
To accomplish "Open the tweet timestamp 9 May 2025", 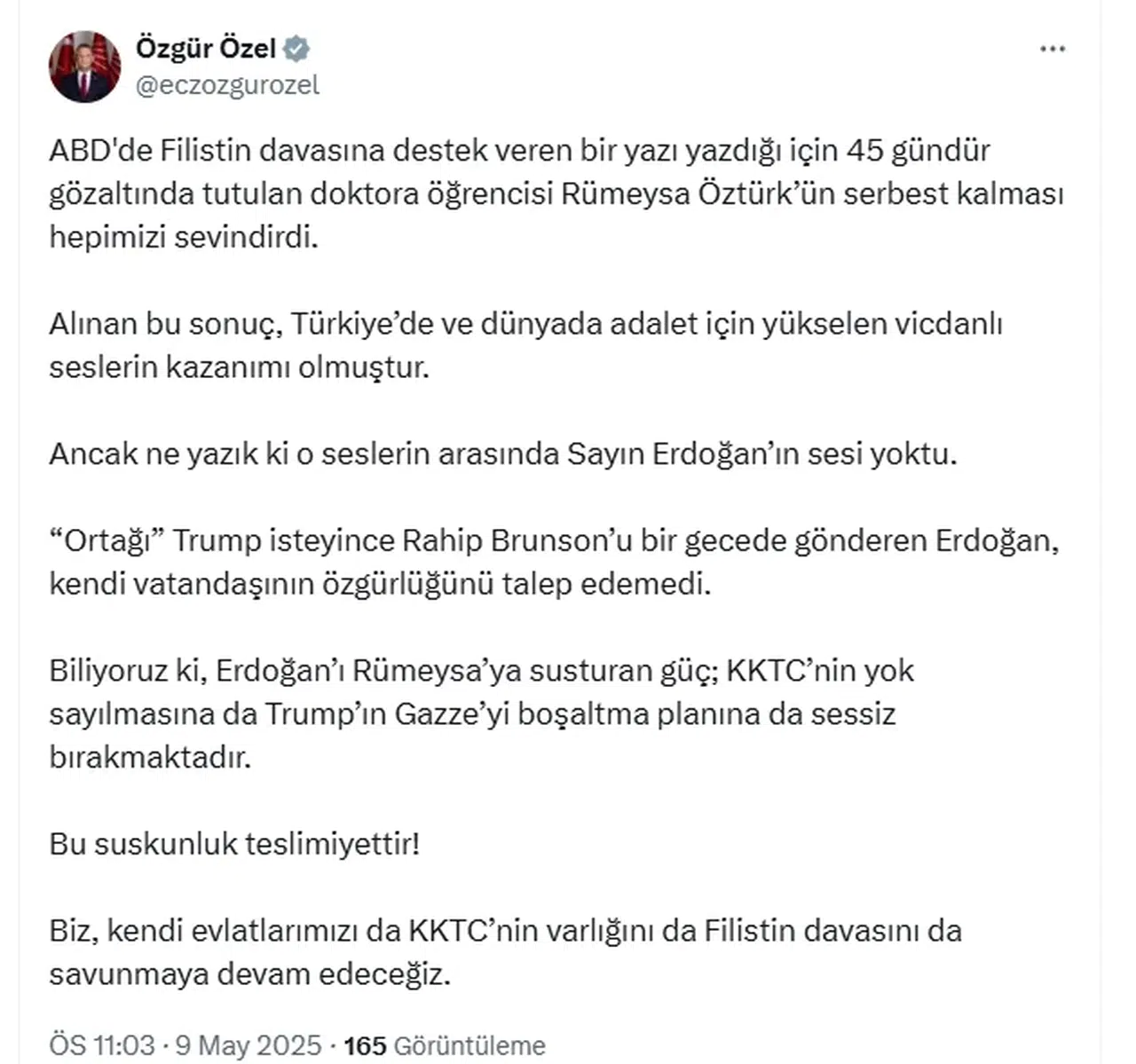I will pos(185,1045).
